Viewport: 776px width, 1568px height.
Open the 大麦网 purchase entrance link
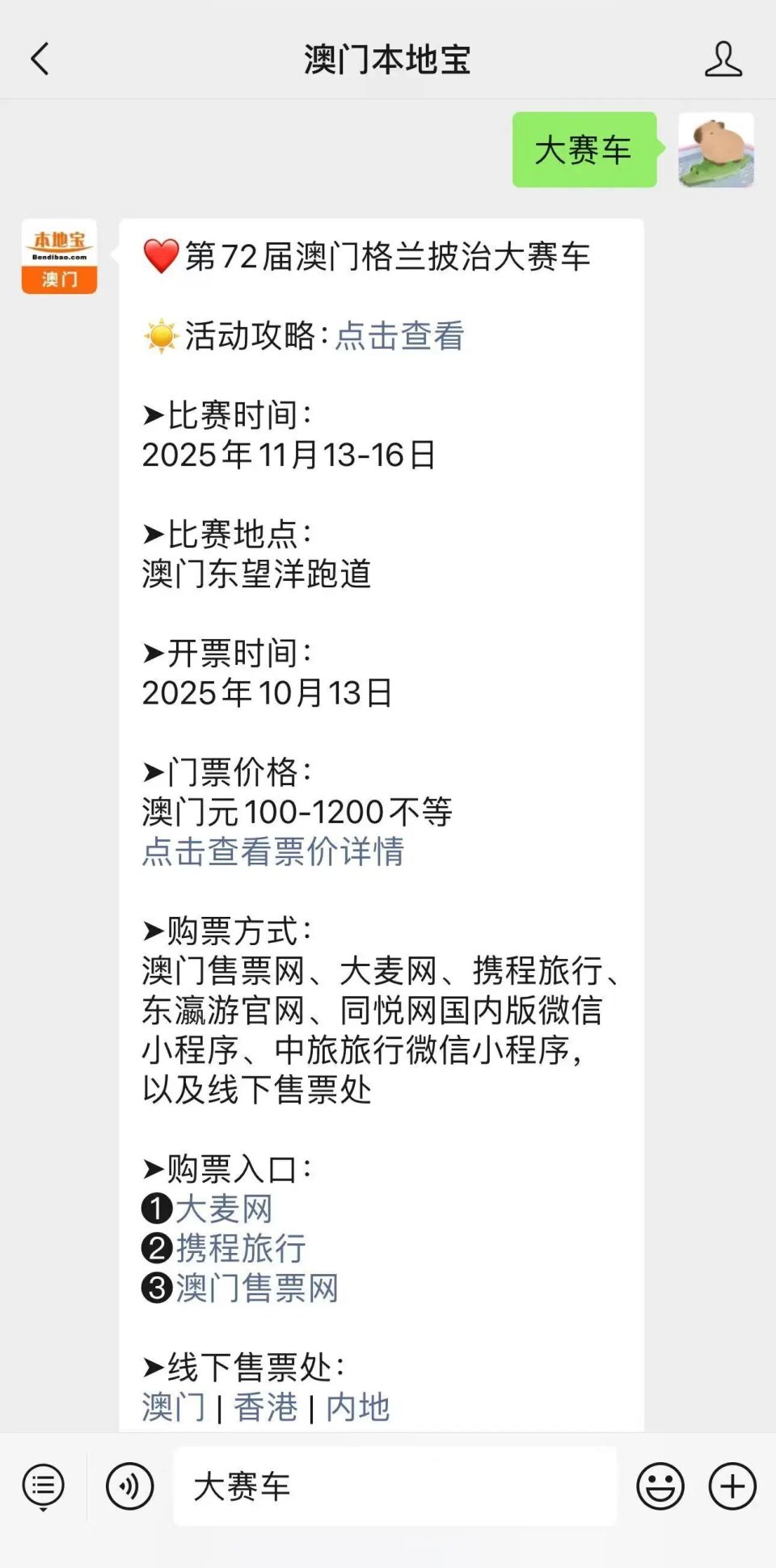[225, 1209]
